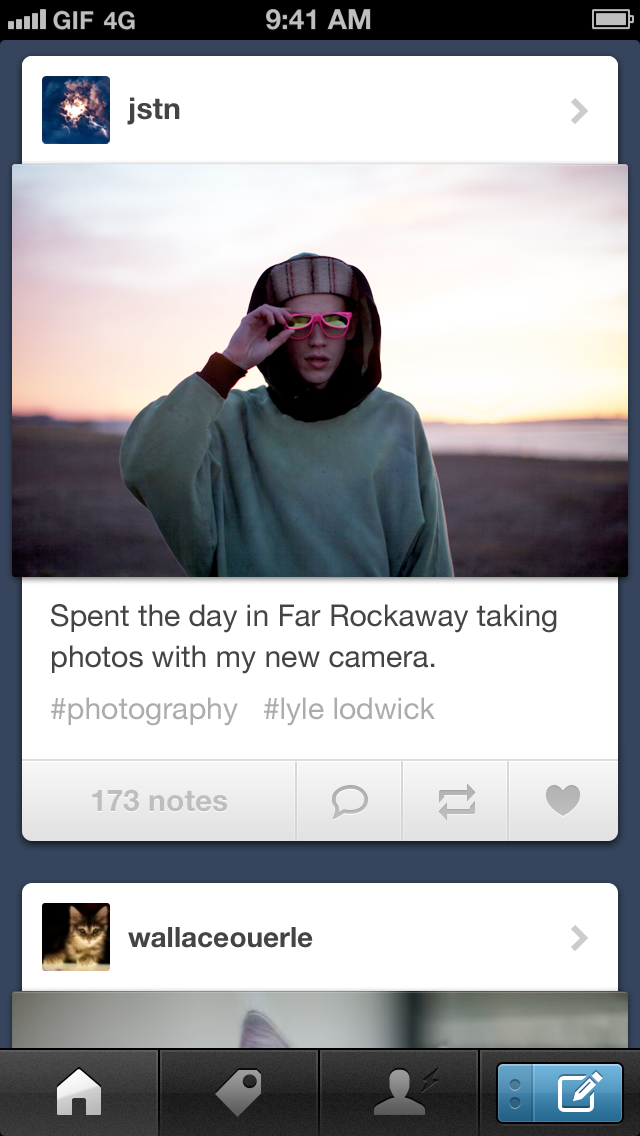View the 173 notes
Viewport: 640px width, 1136px height.
(x=159, y=801)
